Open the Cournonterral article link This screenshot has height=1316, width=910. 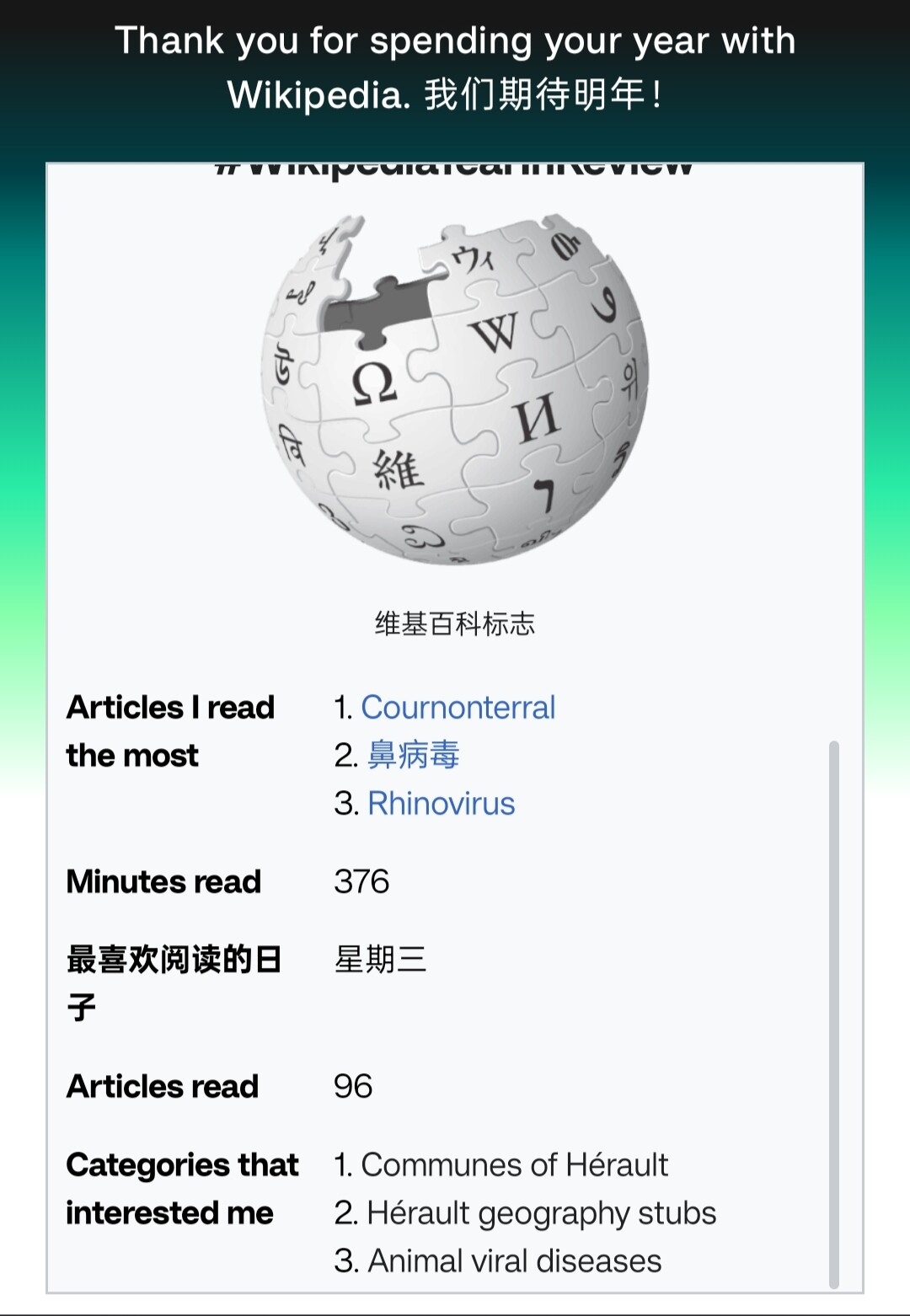point(458,708)
